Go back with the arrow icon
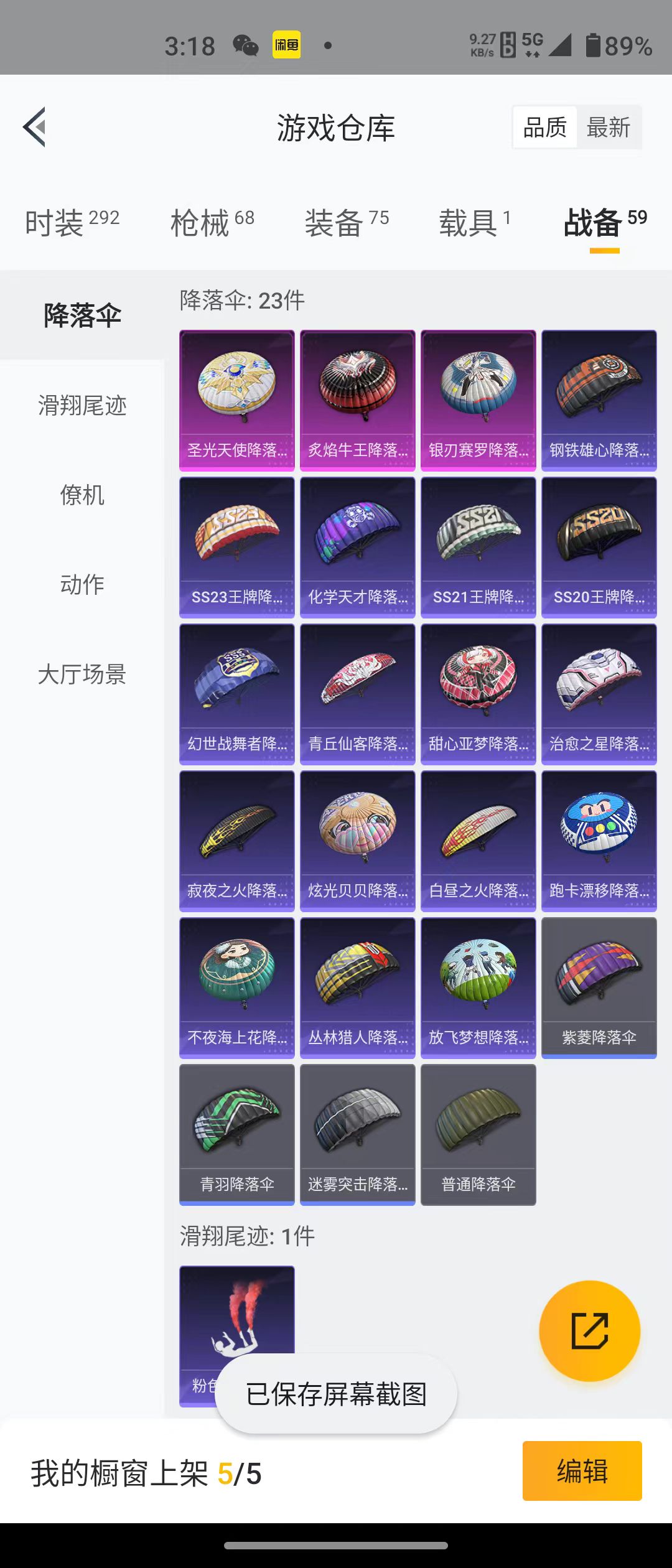This screenshot has width=672, height=1568. click(35, 127)
